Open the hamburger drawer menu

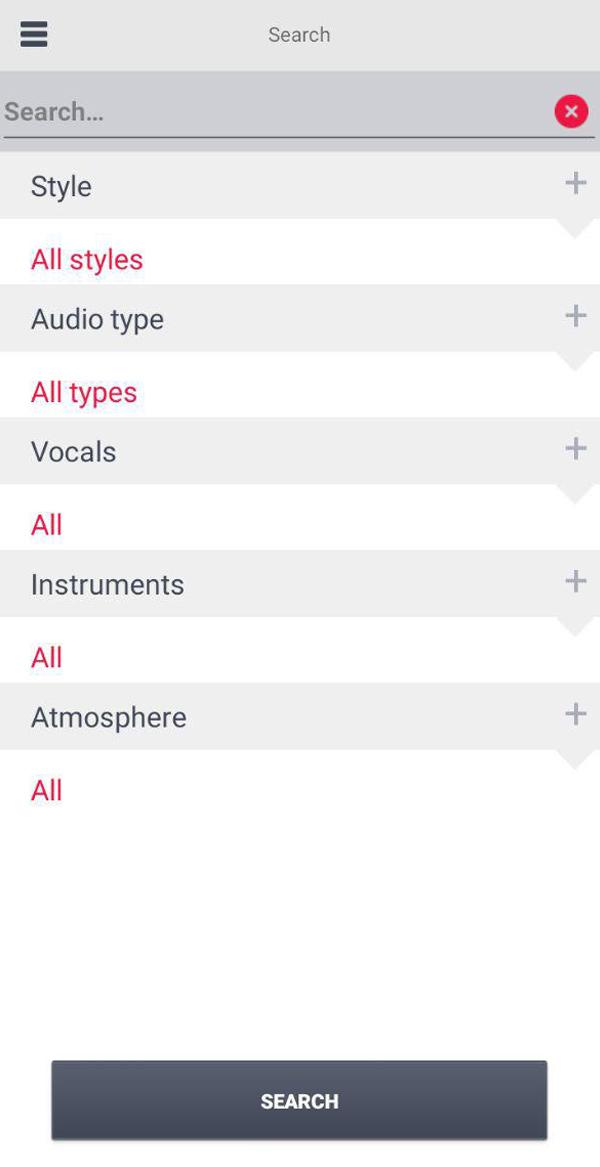point(34,34)
